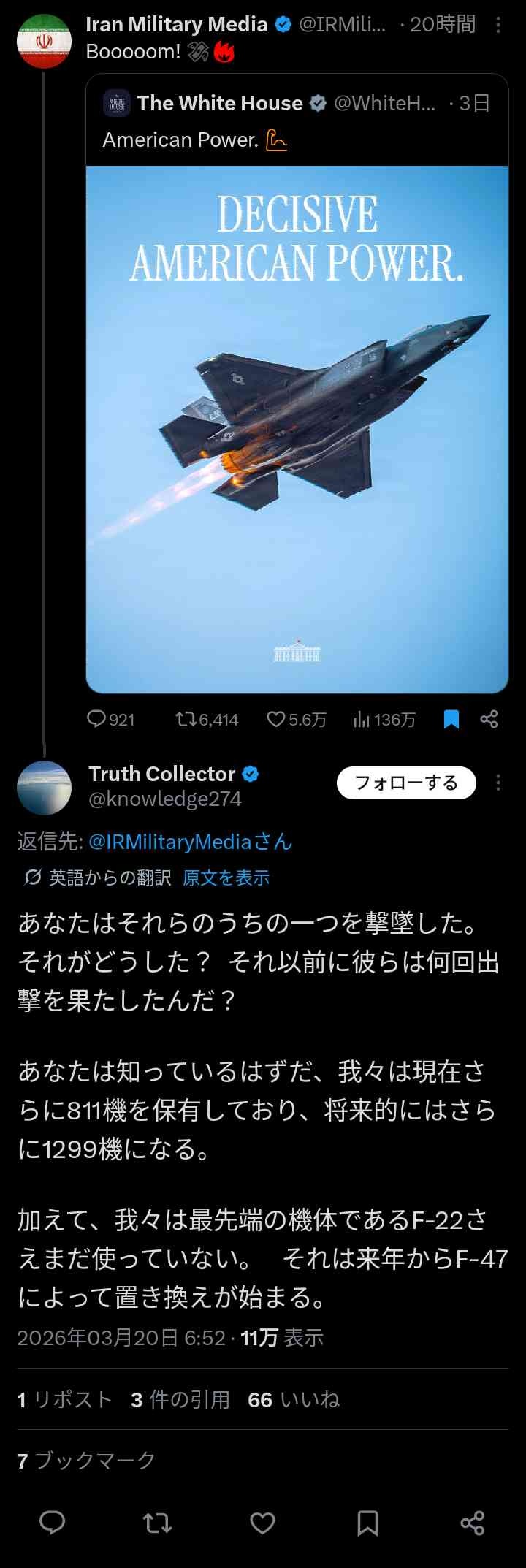
Task: View the 1 リポスト list
Action: (x=64, y=1399)
